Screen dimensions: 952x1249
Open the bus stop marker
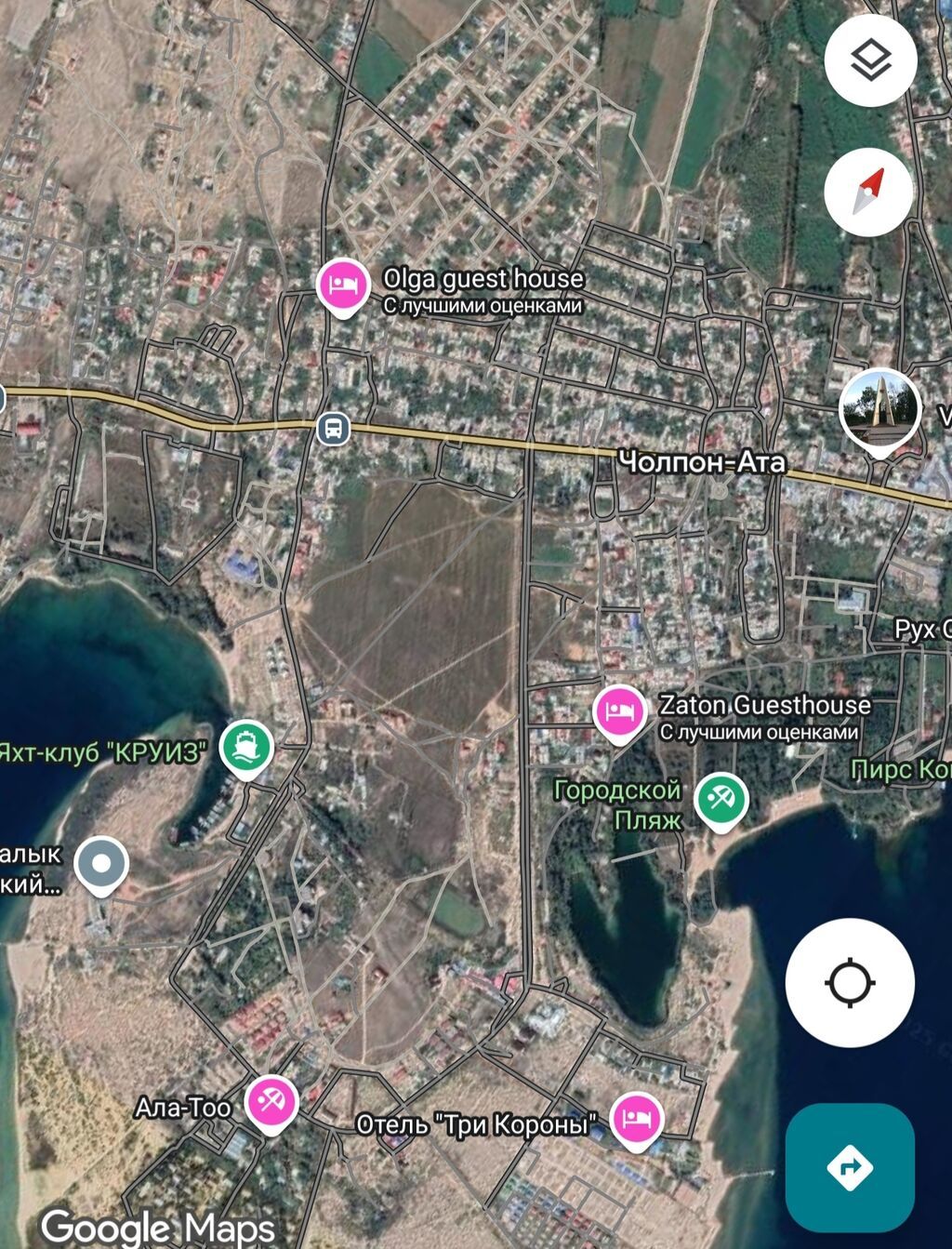coord(333,429)
